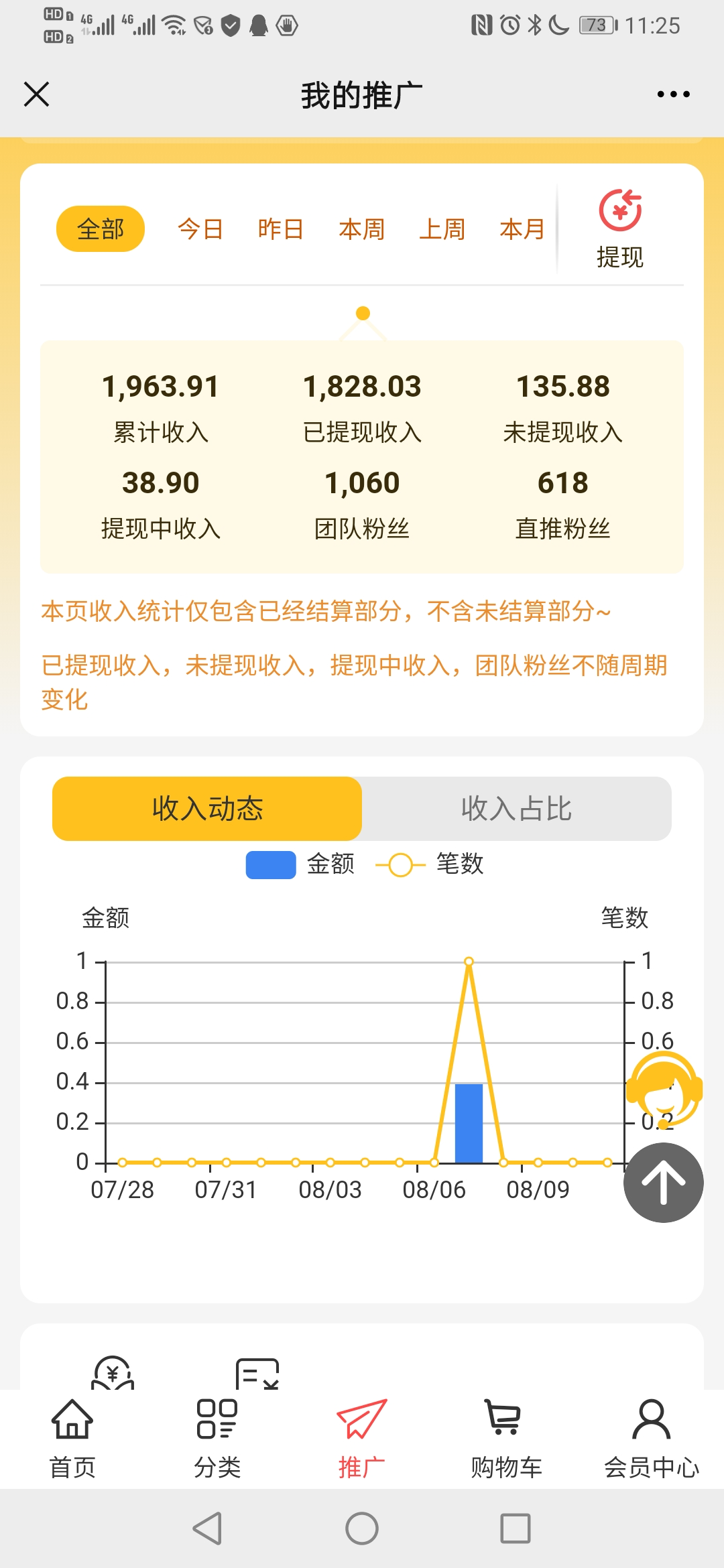Open the 分类 tab
Screen dimensions: 724x1568
(x=217, y=1438)
